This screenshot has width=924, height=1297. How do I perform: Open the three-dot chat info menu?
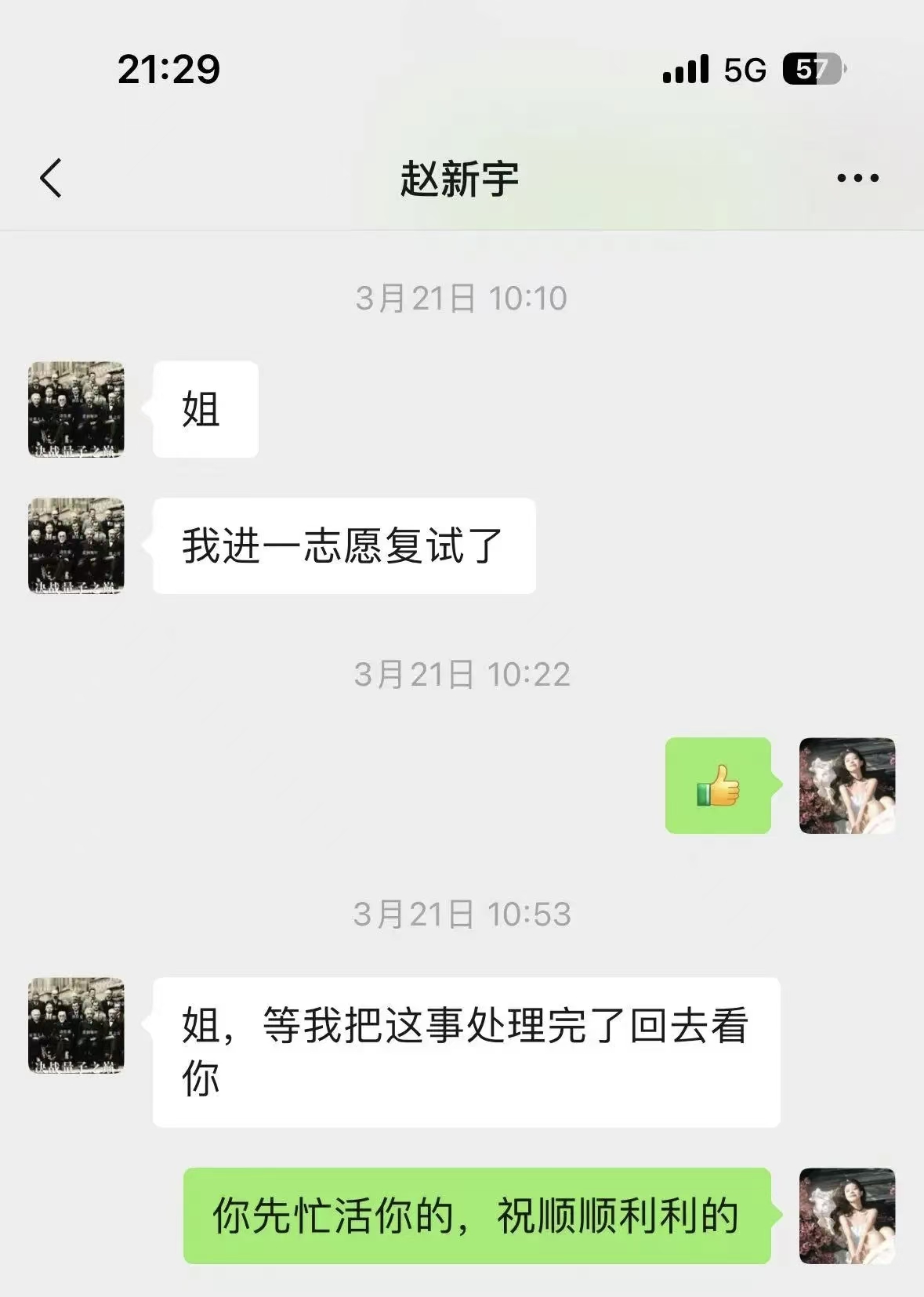pyautogui.click(x=857, y=179)
